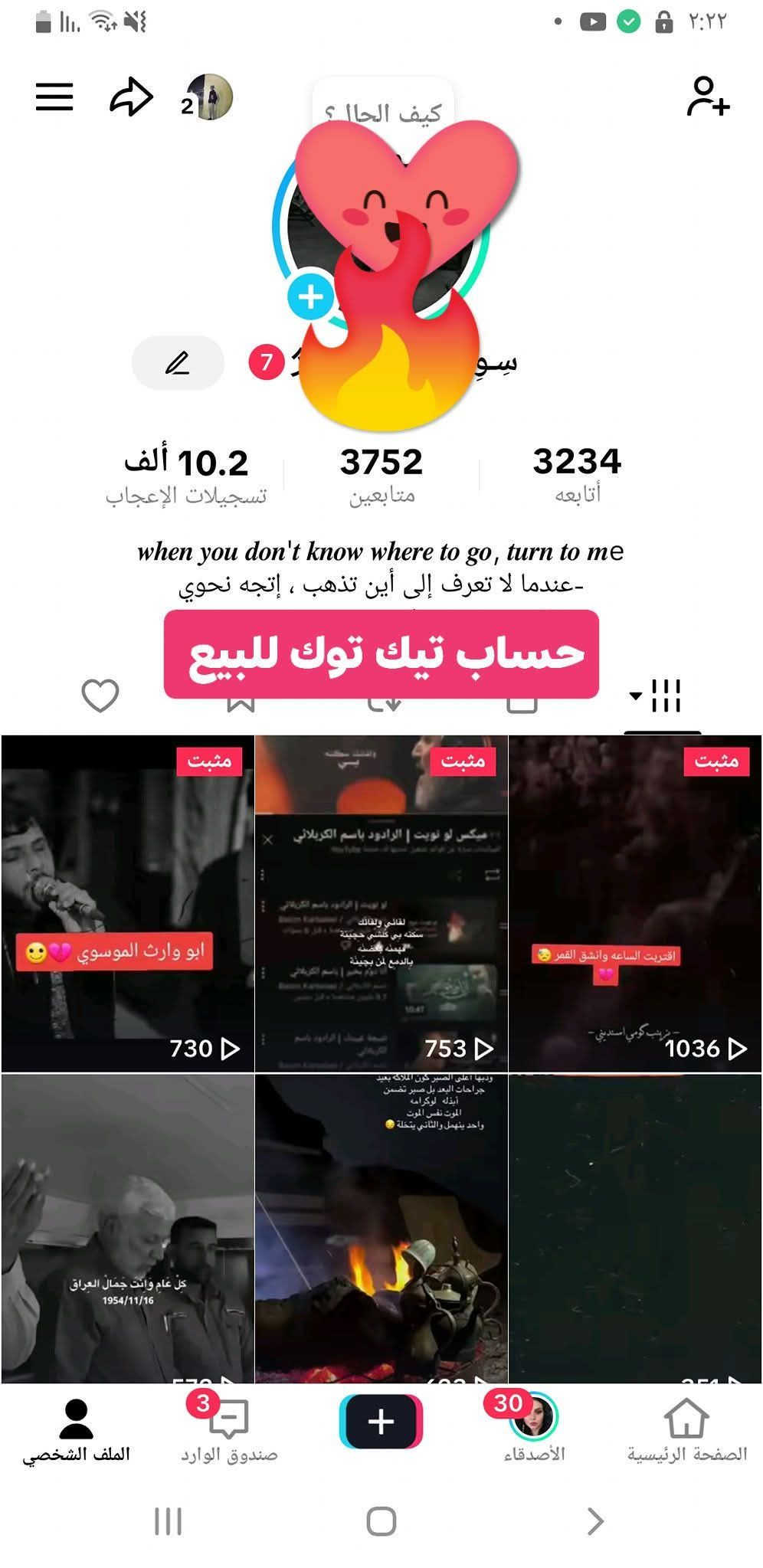Open the add friends icon
The height and width of the screenshot is (1568, 763).
coord(708,97)
